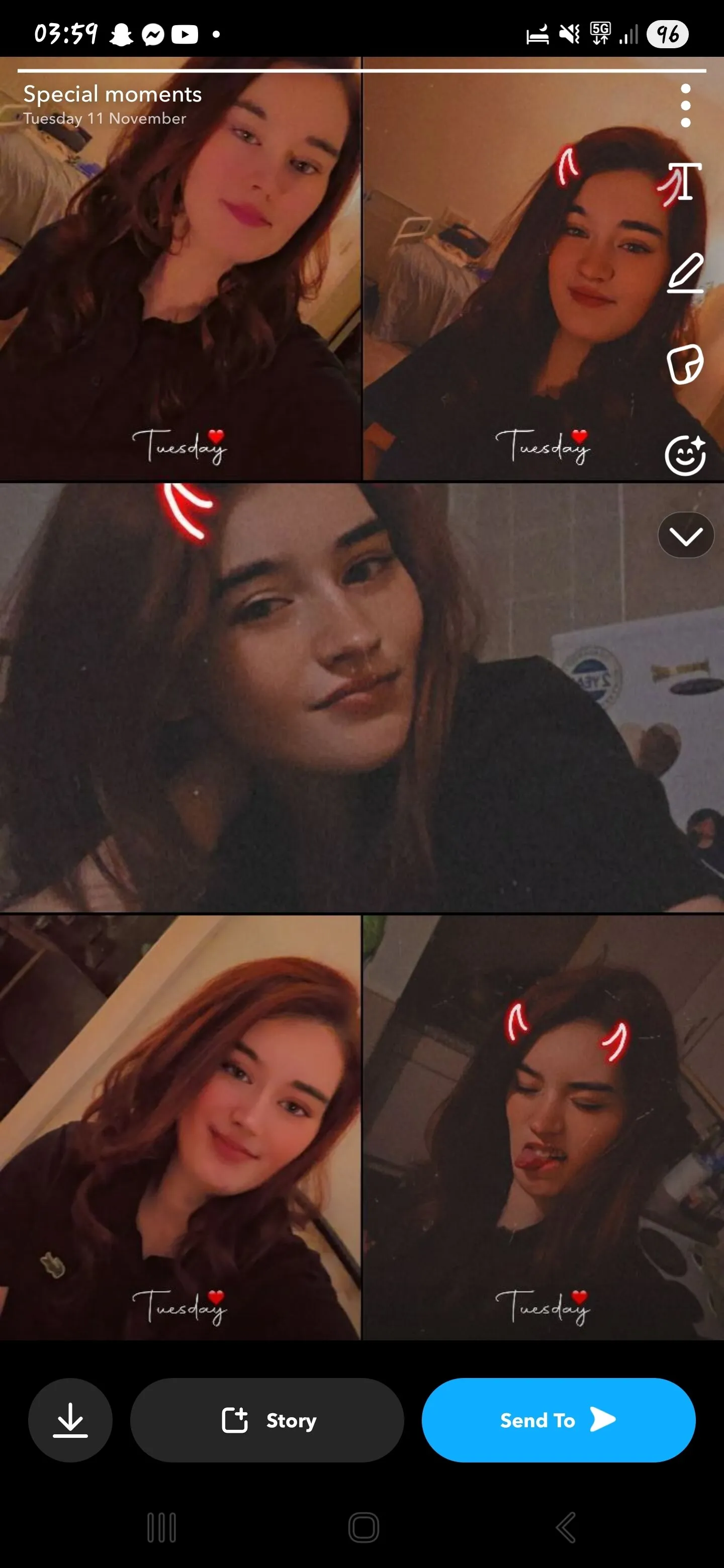
Task: Open the three-dot overflow menu
Action: tap(686, 106)
